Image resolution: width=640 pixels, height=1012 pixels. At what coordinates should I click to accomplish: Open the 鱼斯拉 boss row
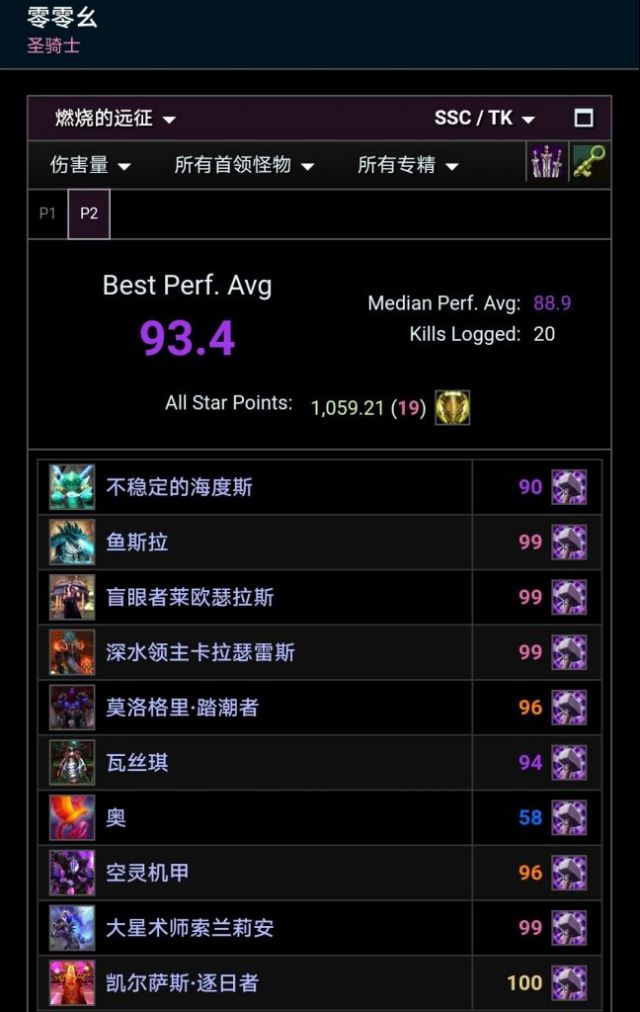pos(138,542)
